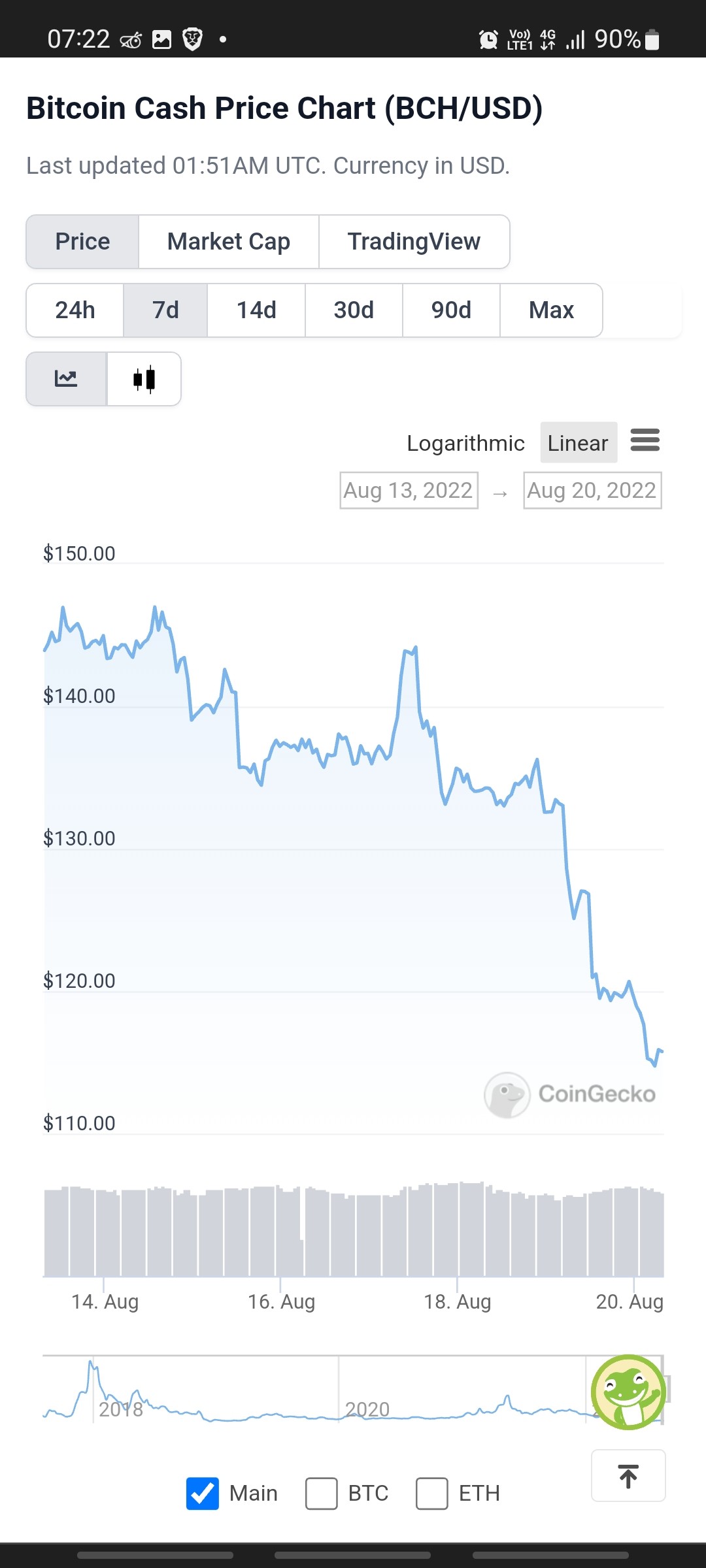This screenshot has width=706, height=1568.
Task: Edit the Aug 20, 2022 end date
Action: (x=592, y=490)
